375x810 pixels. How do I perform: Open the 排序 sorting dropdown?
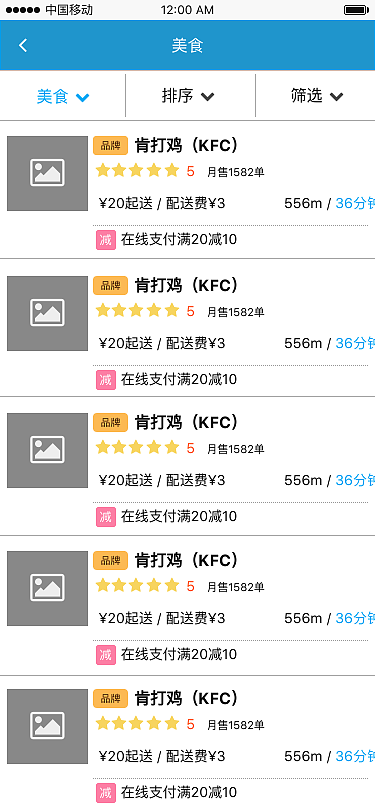click(x=190, y=96)
